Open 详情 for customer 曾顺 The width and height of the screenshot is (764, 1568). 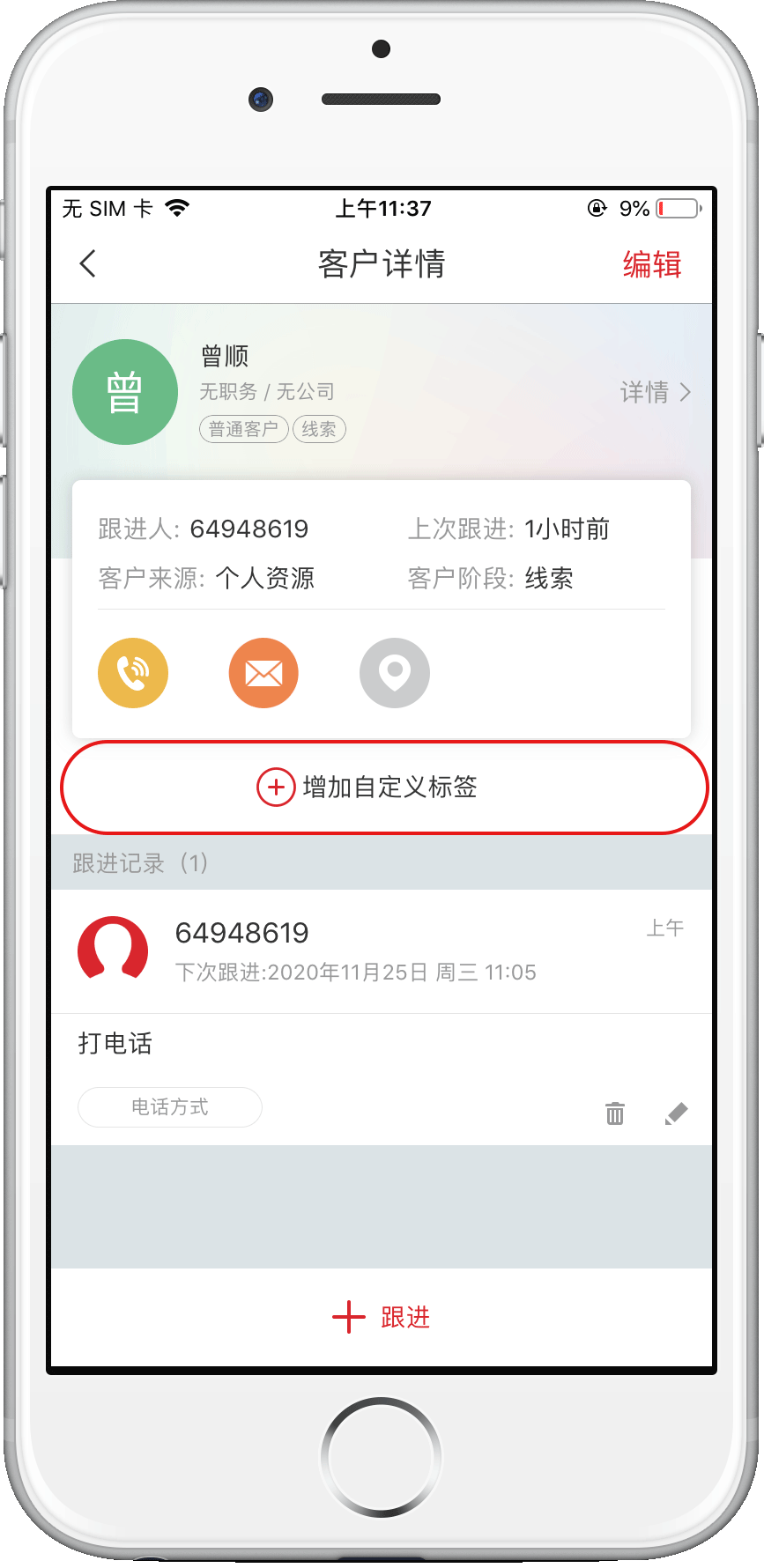(655, 392)
